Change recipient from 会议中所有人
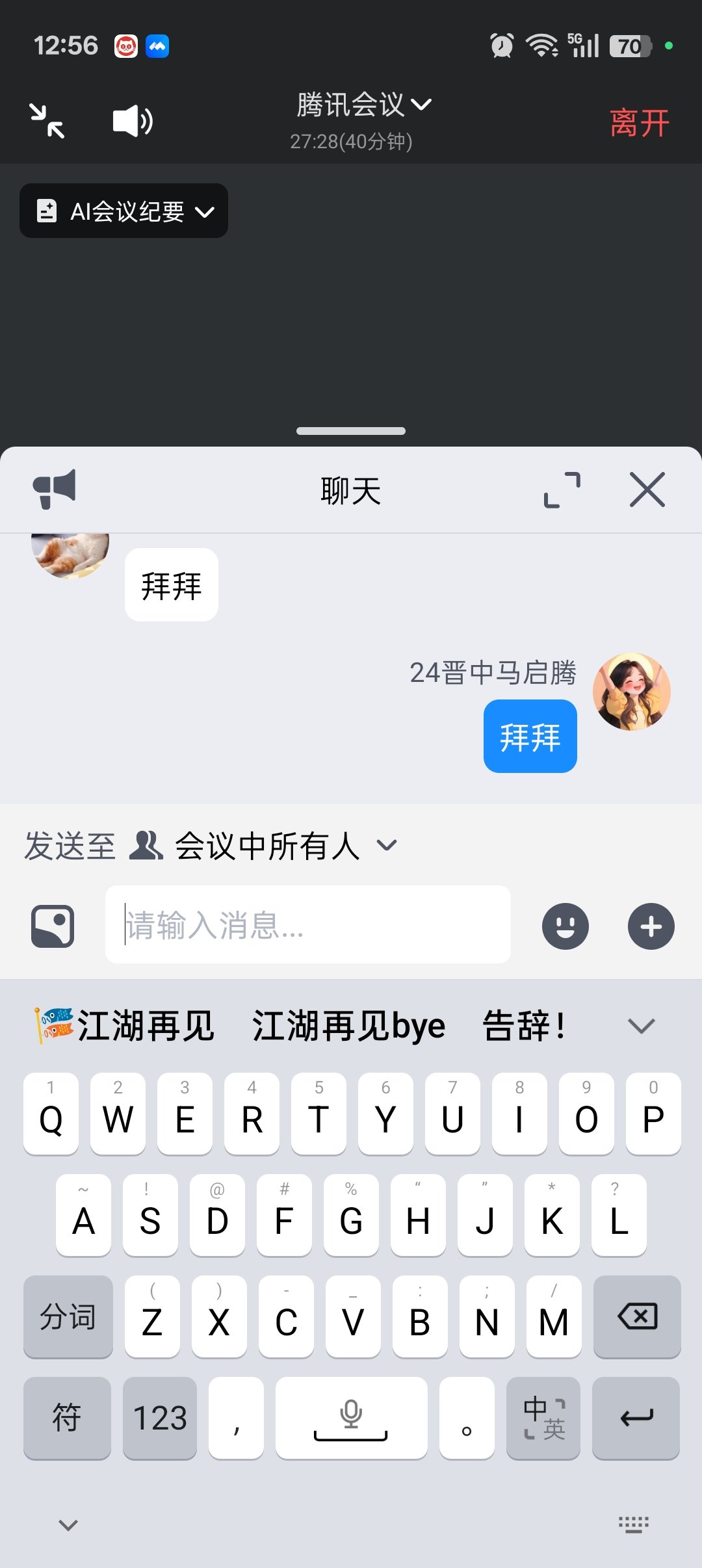 (266, 846)
